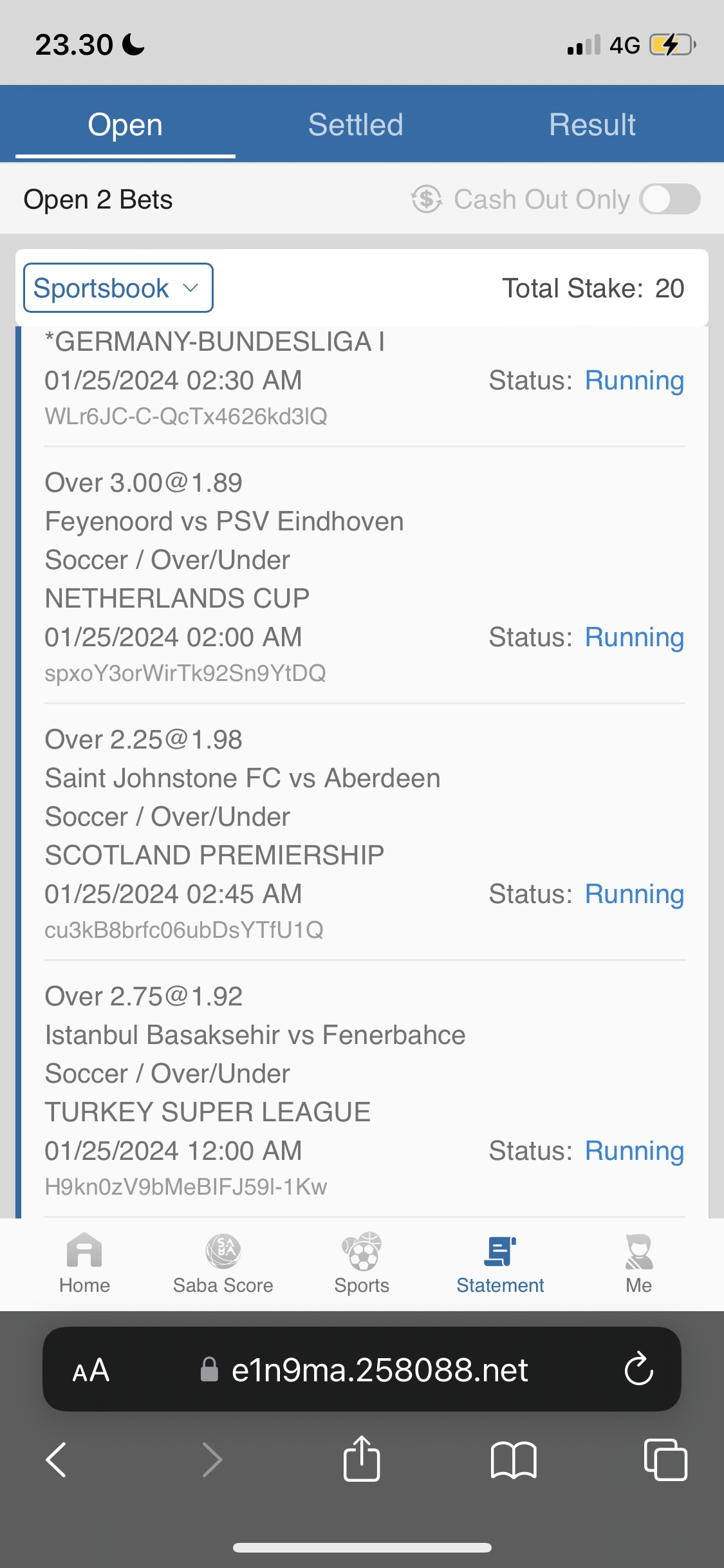Image resolution: width=724 pixels, height=1568 pixels.
Task: Toggle the Cash Out Only switch
Action: pos(669,199)
